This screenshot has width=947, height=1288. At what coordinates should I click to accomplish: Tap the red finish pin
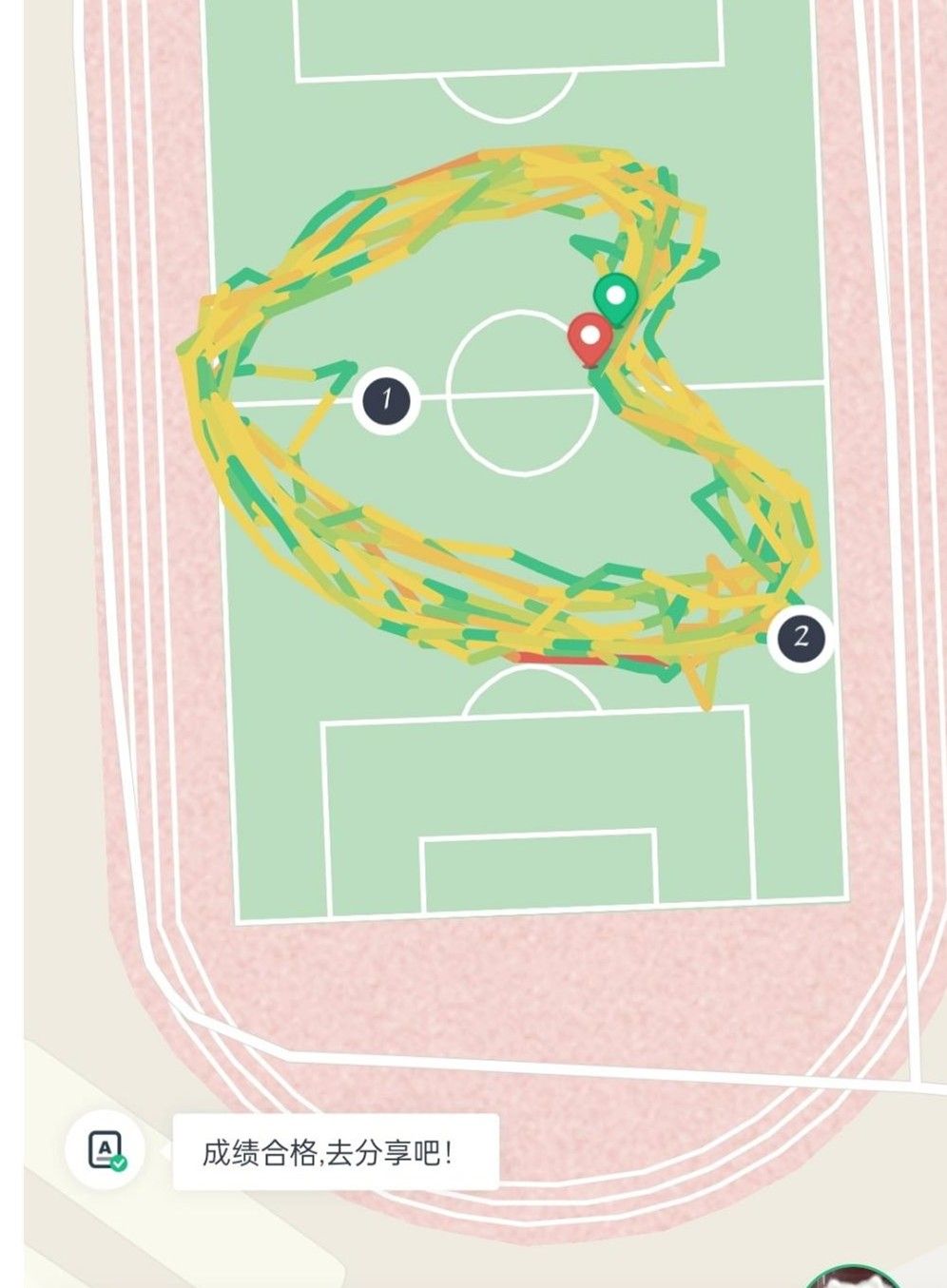click(590, 338)
